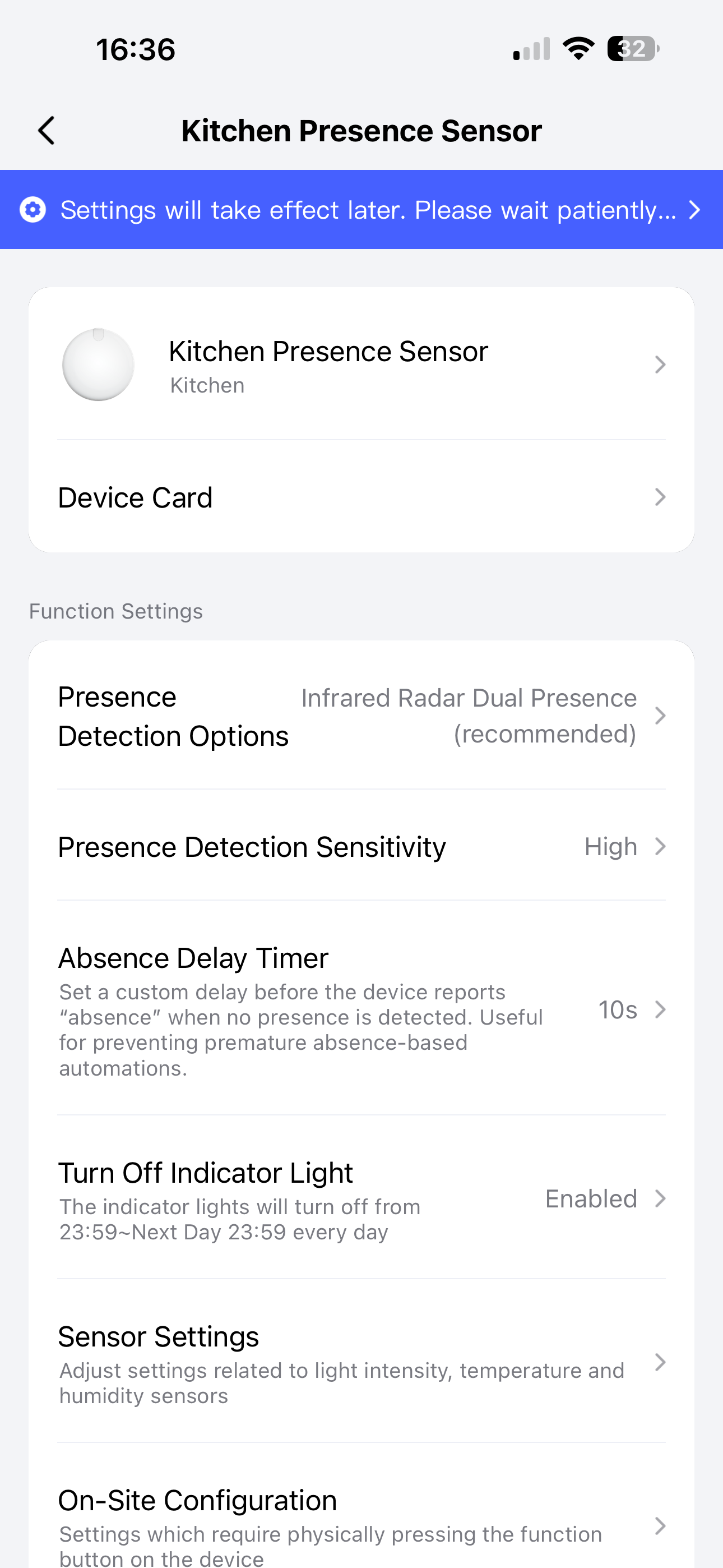Adjust Presence Detection Sensitivity
The image size is (723, 1568).
(361, 847)
